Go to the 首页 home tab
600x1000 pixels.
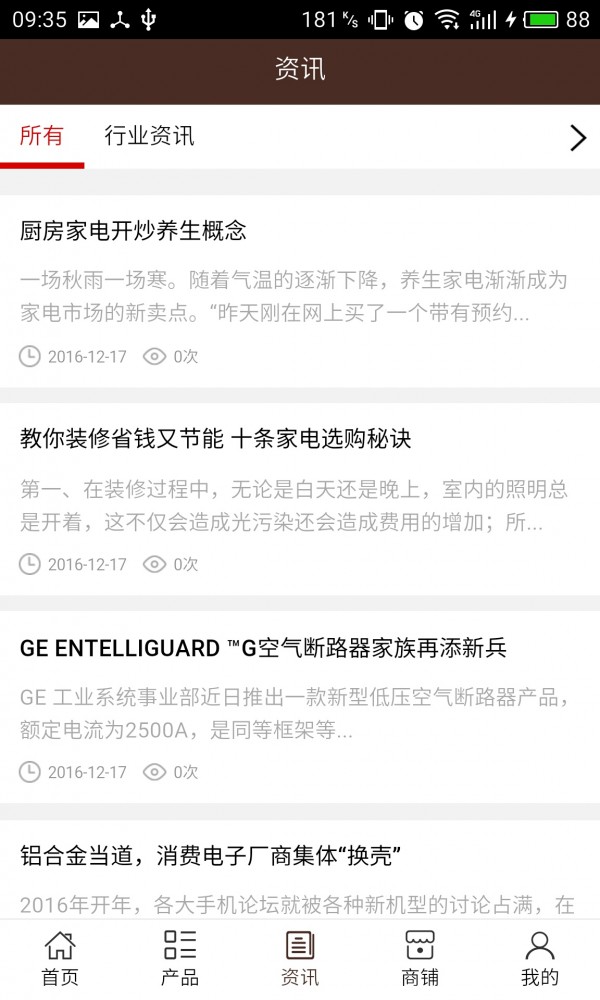[x=60, y=958]
